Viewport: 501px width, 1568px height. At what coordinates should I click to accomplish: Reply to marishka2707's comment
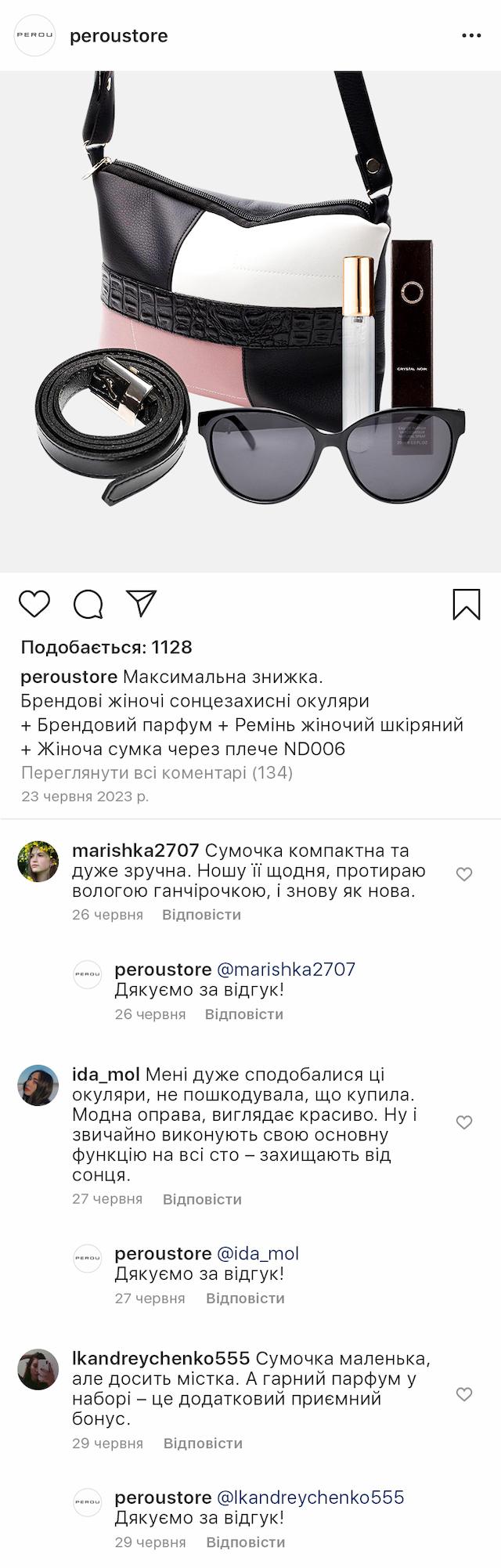tap(201, 915)
